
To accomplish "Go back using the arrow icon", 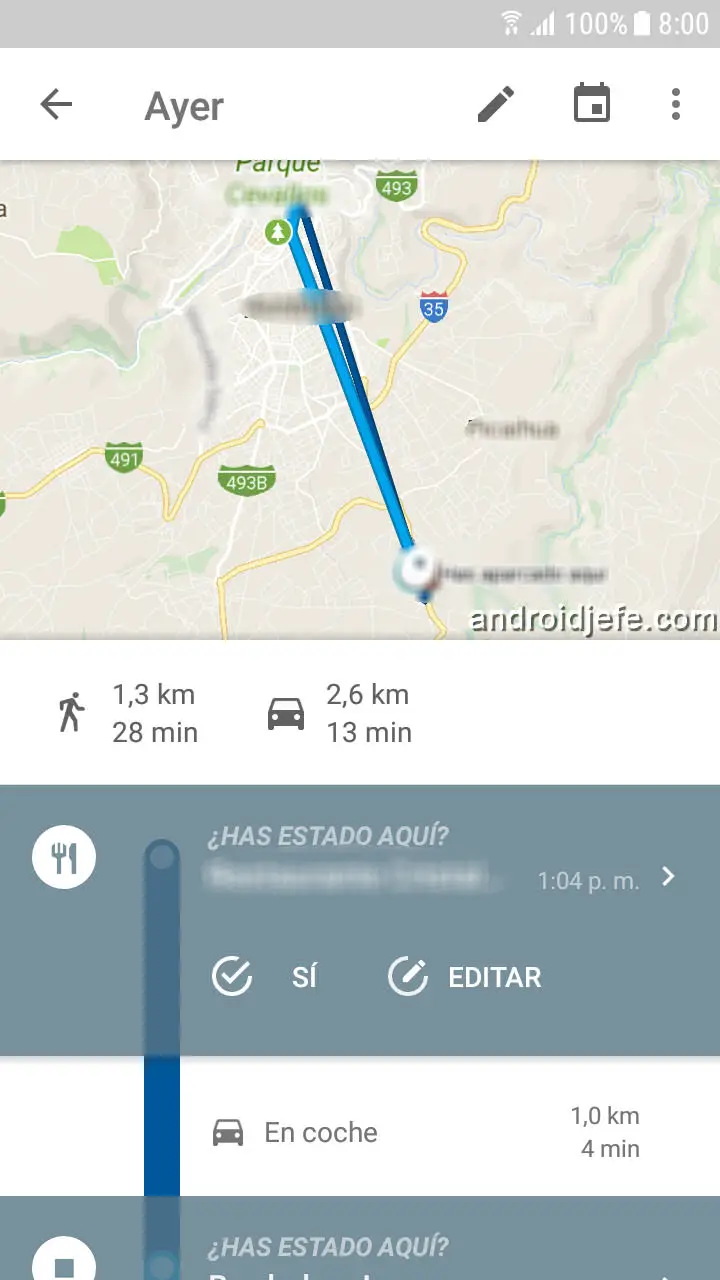I will click(56, 104).
